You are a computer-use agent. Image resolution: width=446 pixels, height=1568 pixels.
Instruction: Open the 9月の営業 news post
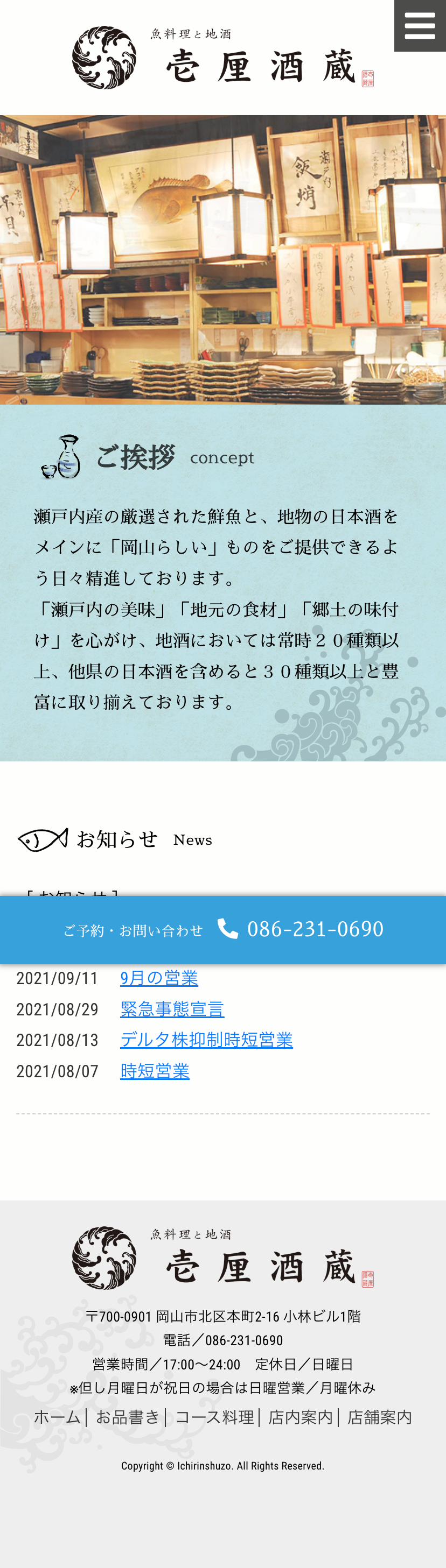point(159,978)
